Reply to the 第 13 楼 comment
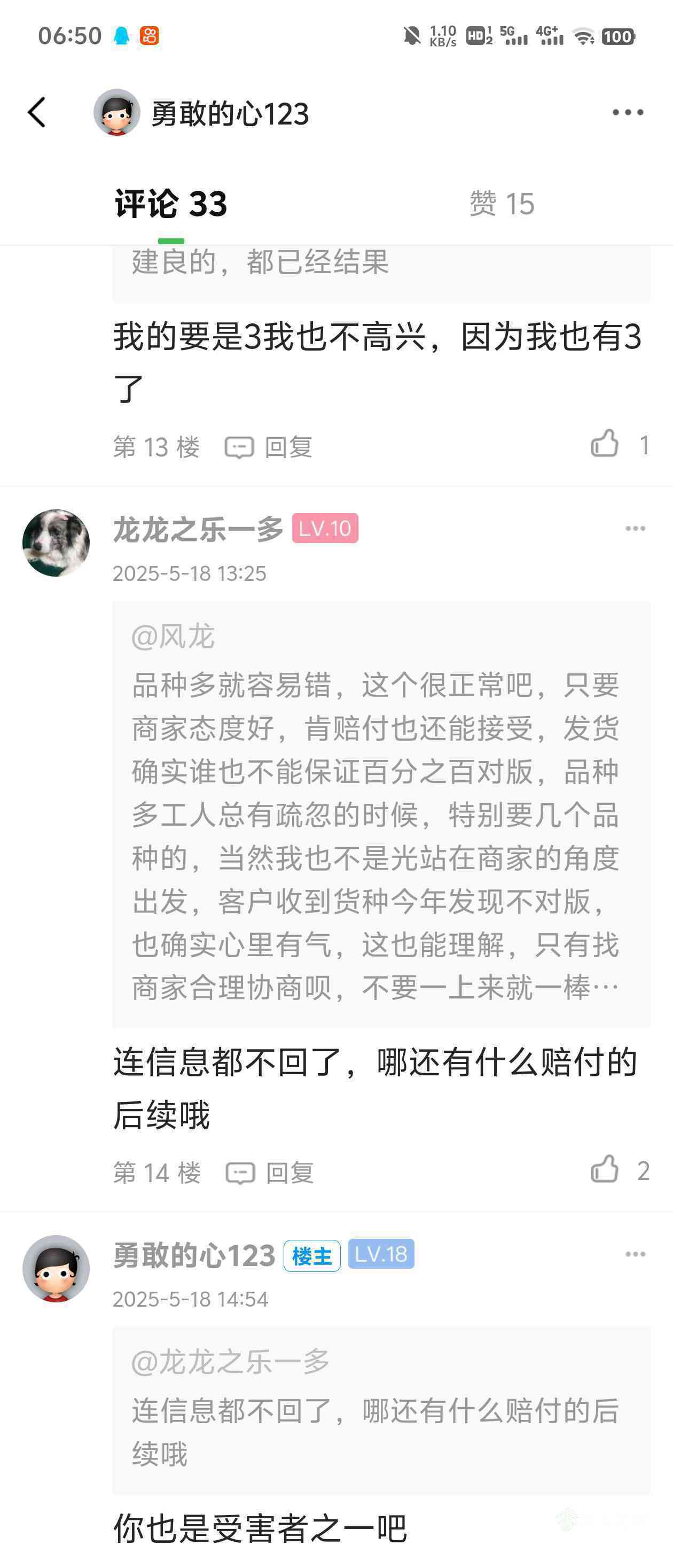The image size is (673, 1568). 268,447
